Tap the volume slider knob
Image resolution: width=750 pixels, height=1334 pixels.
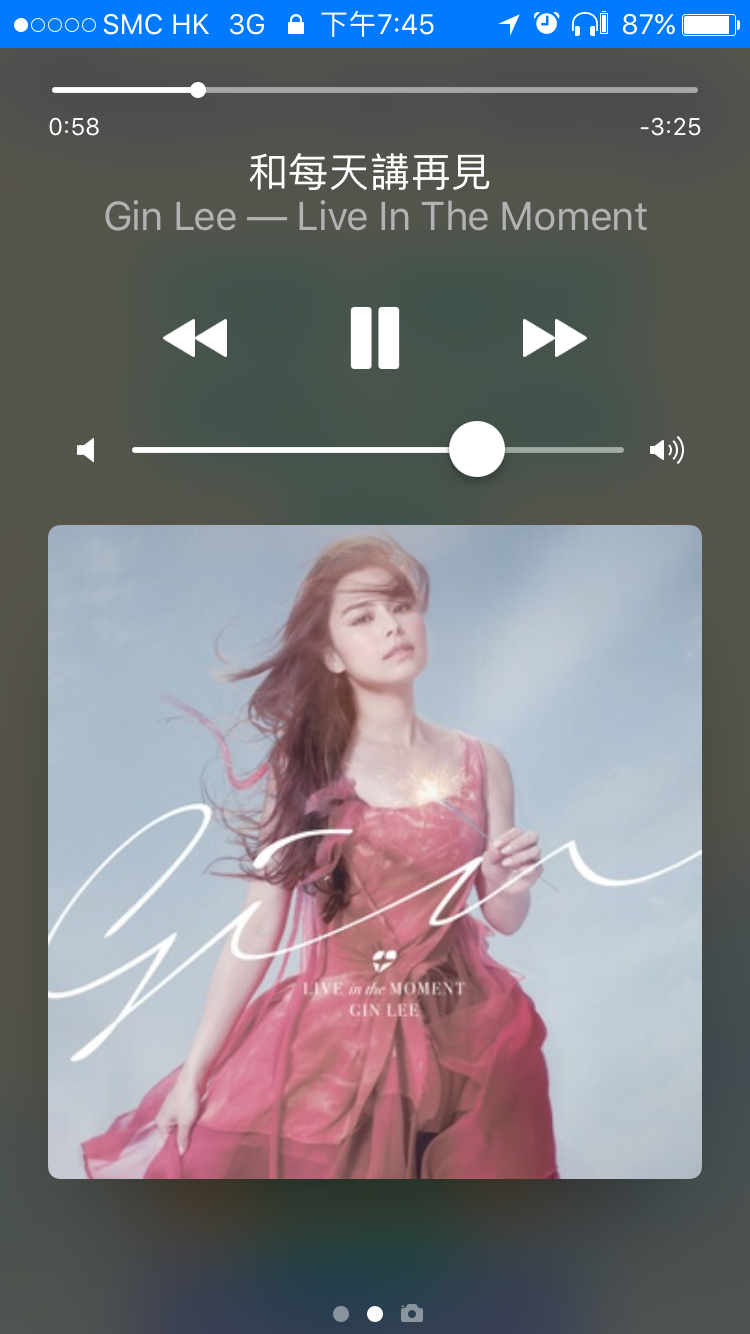[x=477, y=450]
